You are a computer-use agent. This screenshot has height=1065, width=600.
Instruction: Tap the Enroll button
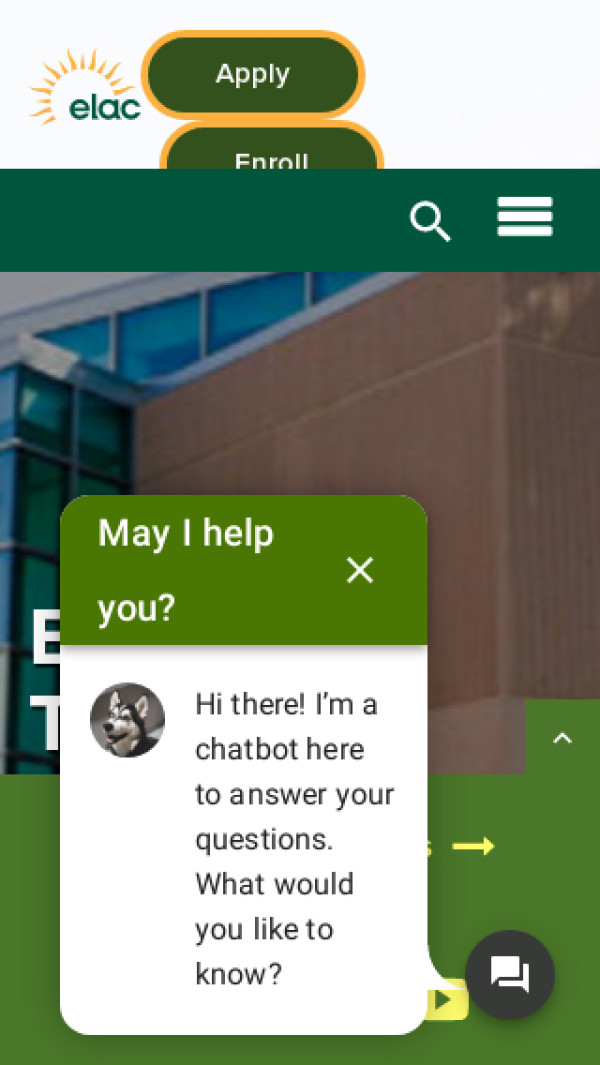point(271,152)
